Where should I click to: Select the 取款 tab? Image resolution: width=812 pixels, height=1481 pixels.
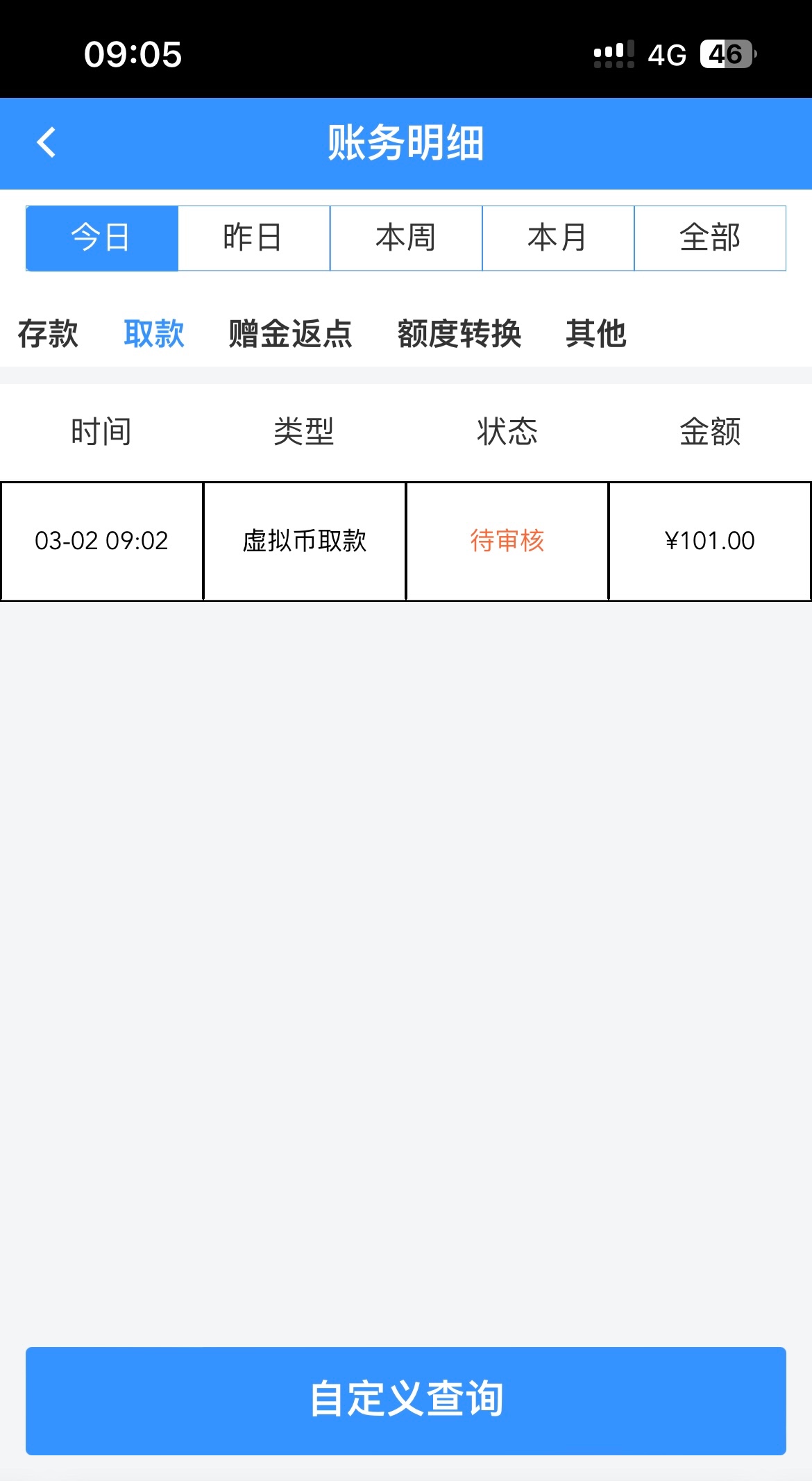[154, 334]
